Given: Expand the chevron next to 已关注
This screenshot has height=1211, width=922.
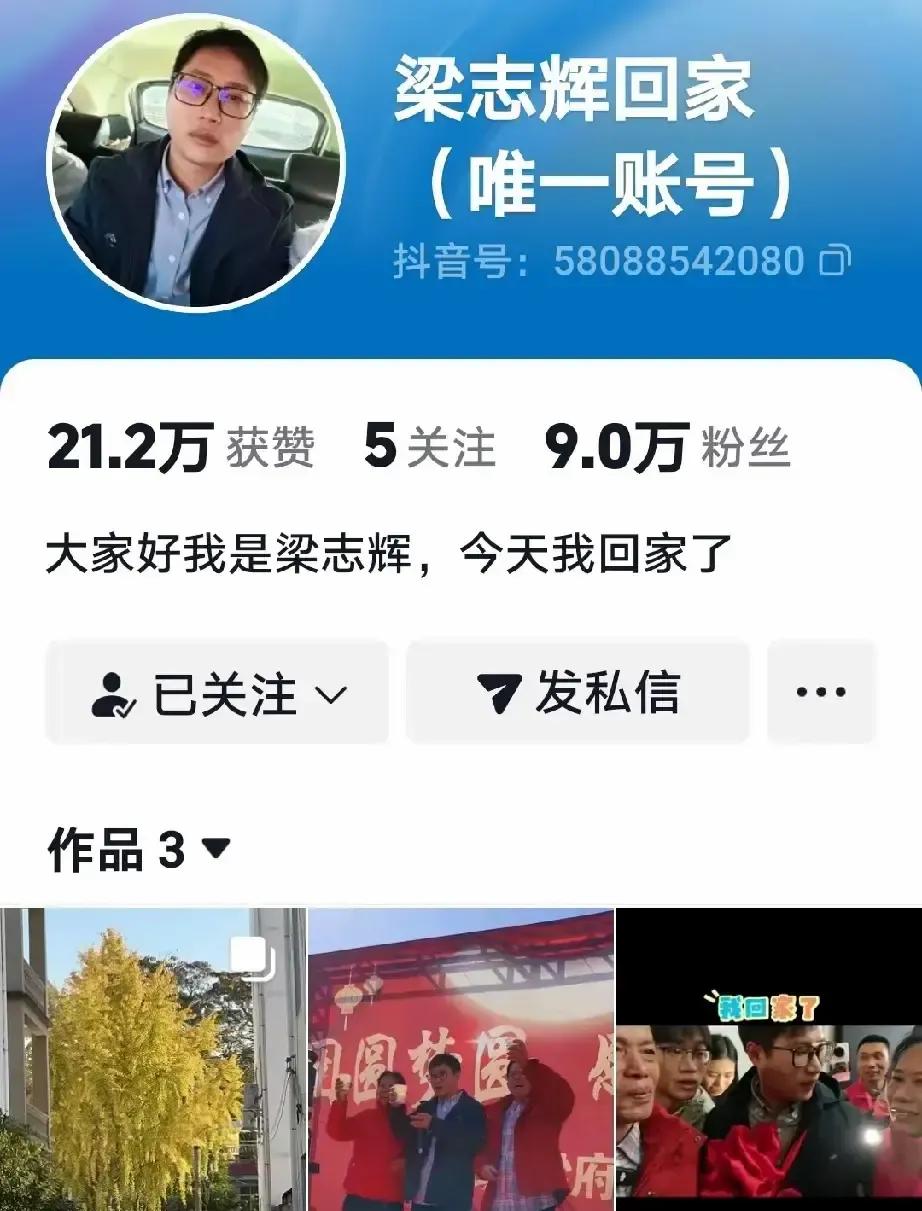Looking at the screenshot, I should pyautogui.click(x=330, y=697).
